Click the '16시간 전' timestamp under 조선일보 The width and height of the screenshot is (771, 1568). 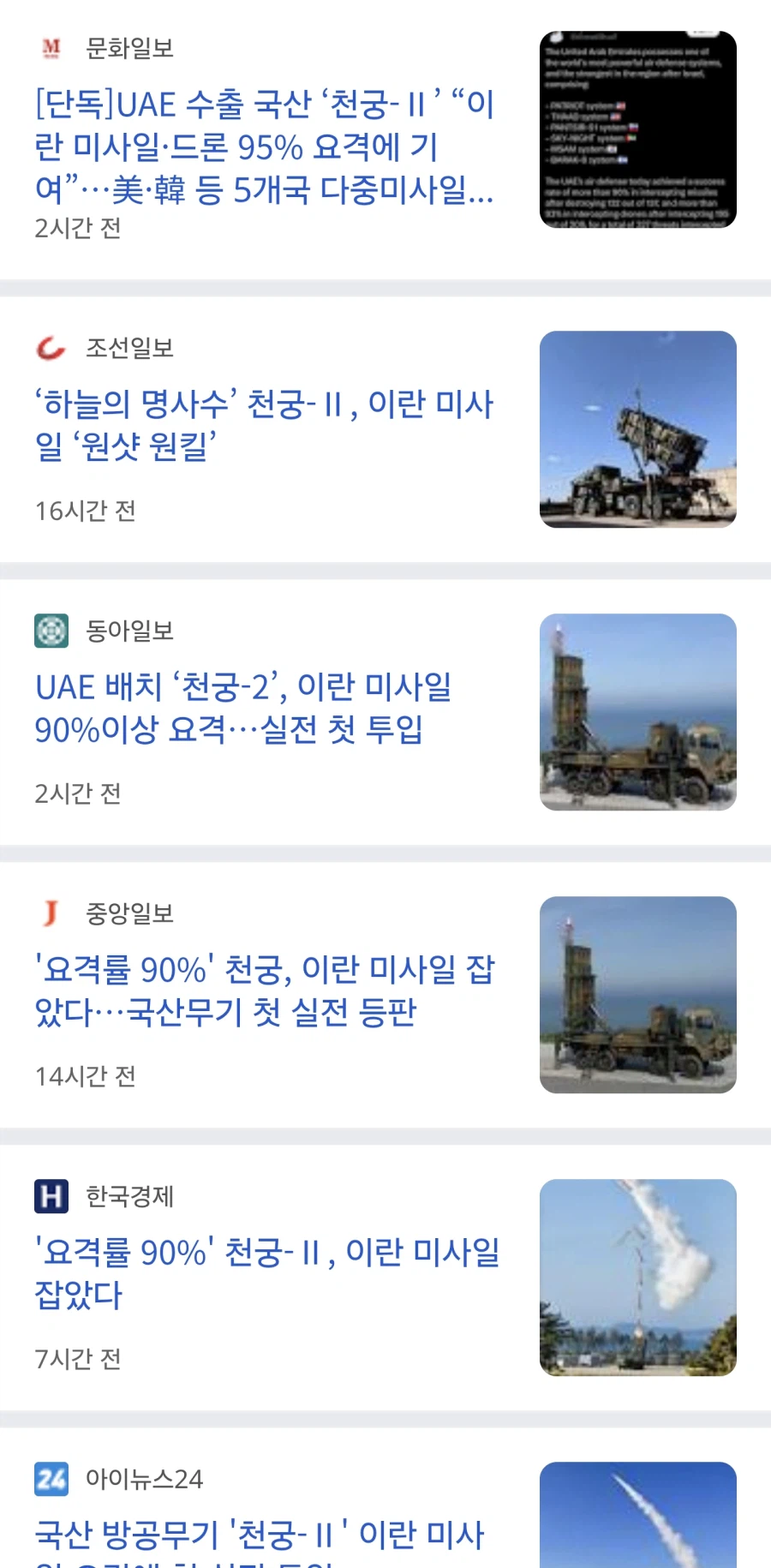[86, 510]
